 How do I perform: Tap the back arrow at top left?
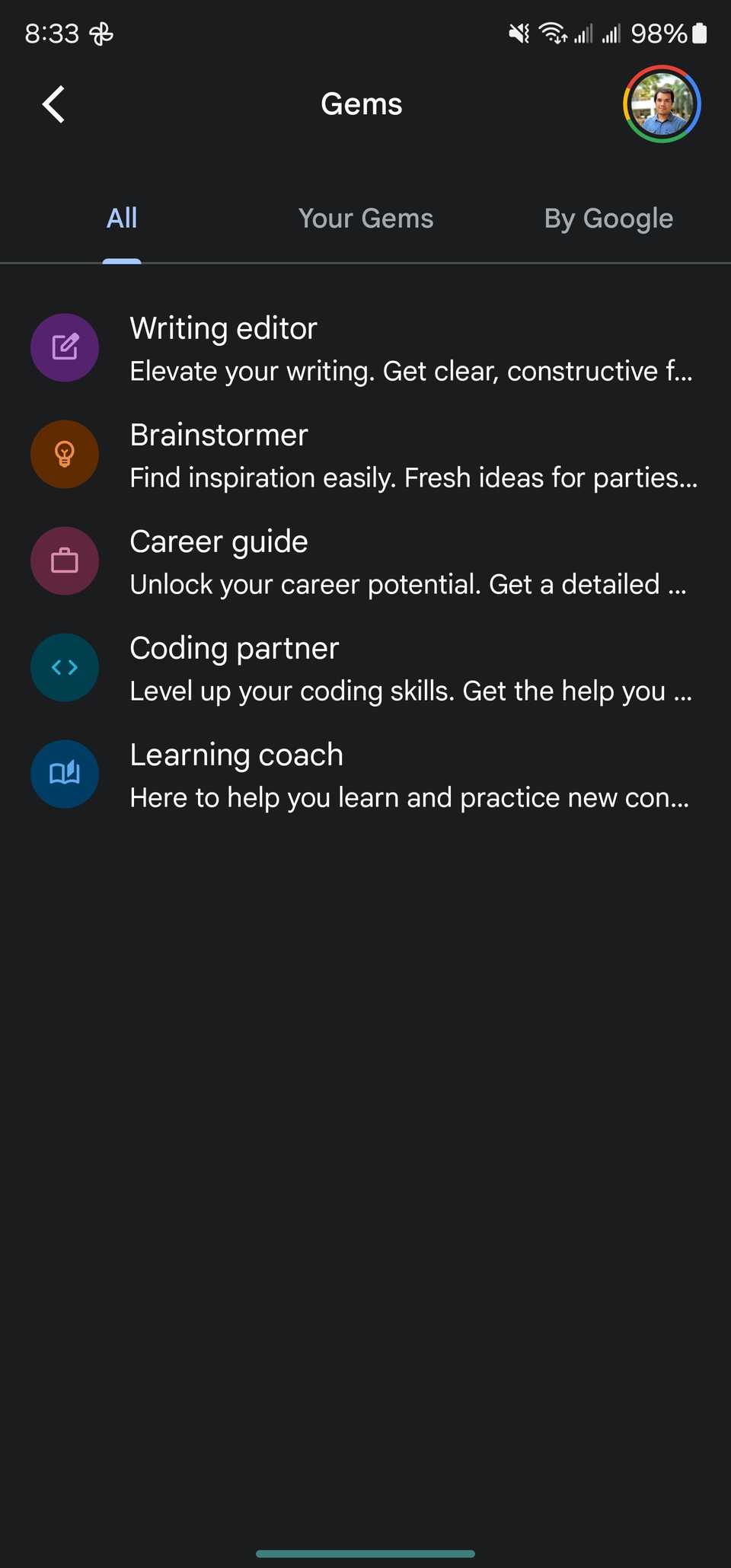pyautogui.click(x=53, y=104)
